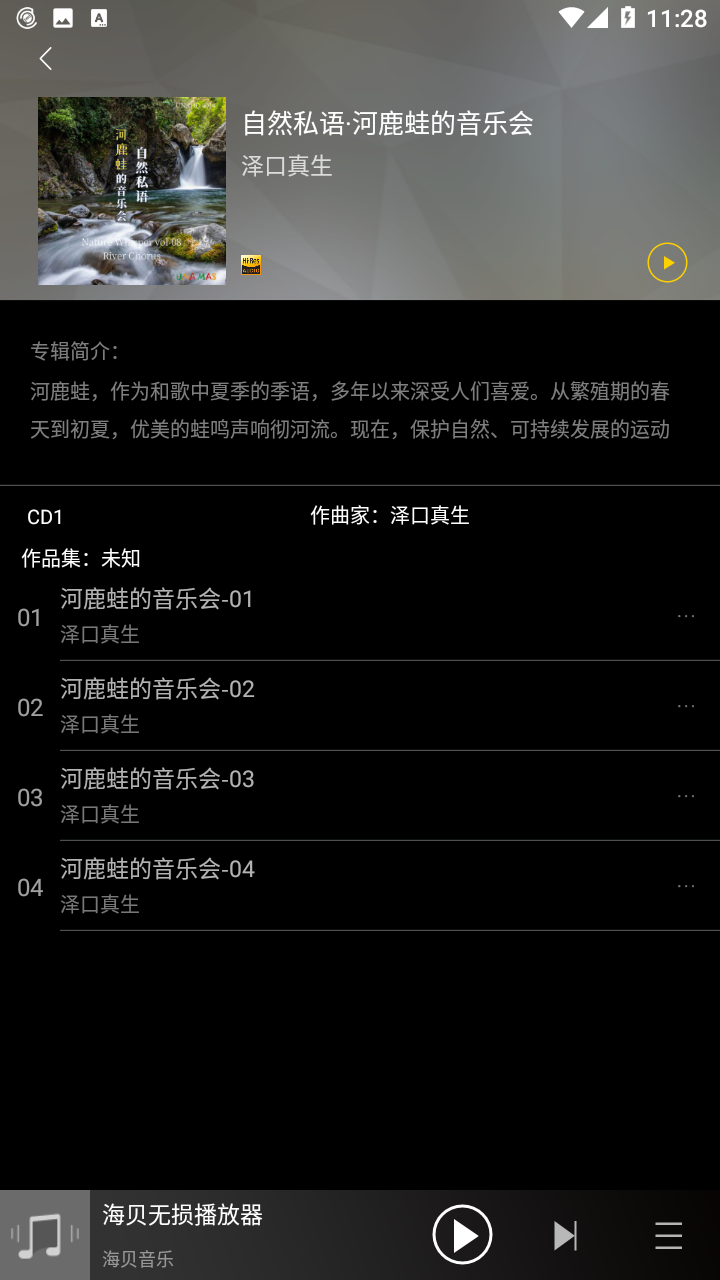Play the whole album with yellow play icon
This screenshot has width=720, height=1280.
667,263
